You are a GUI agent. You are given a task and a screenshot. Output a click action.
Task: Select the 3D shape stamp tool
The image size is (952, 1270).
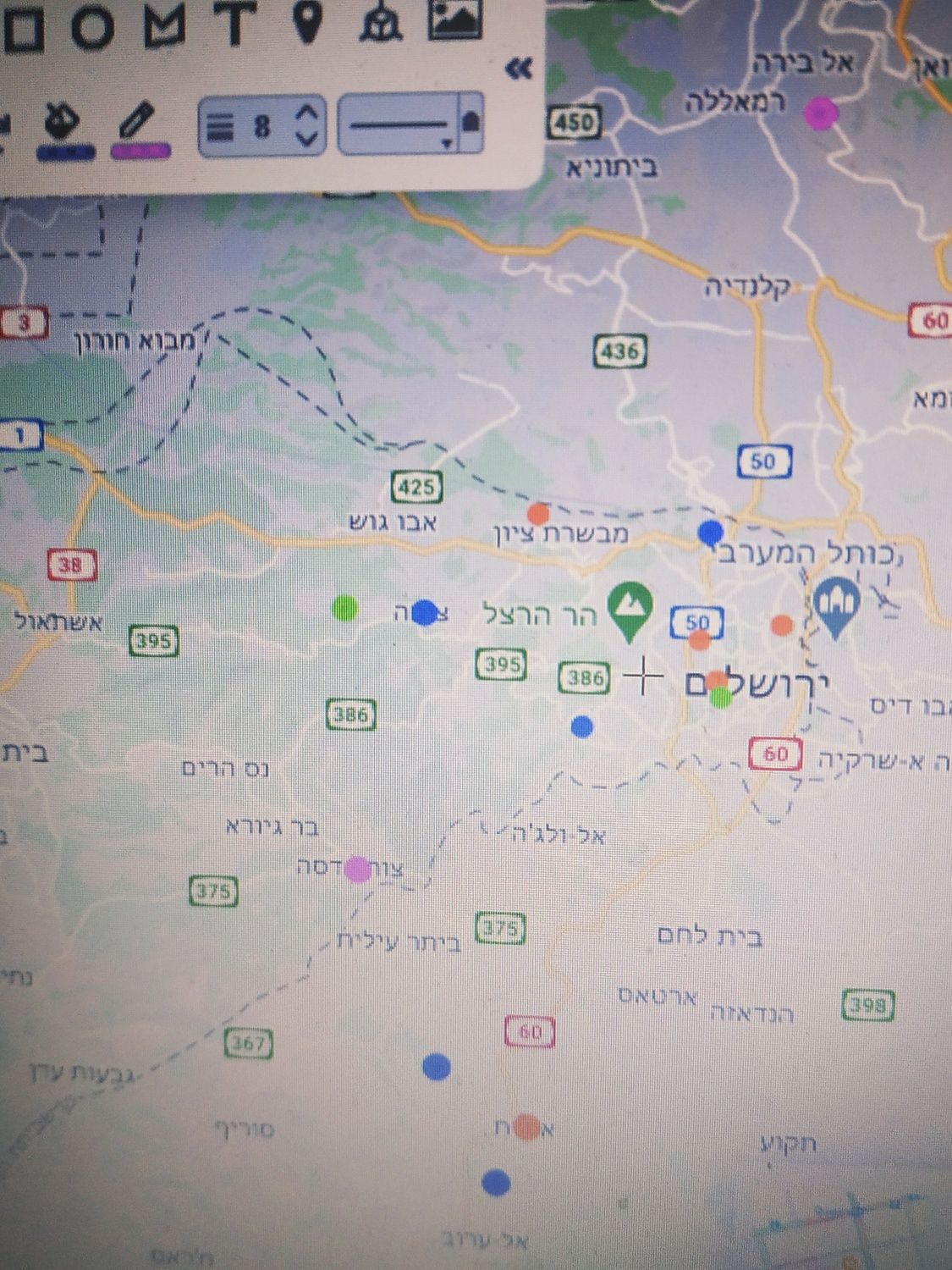click(376, 22)
